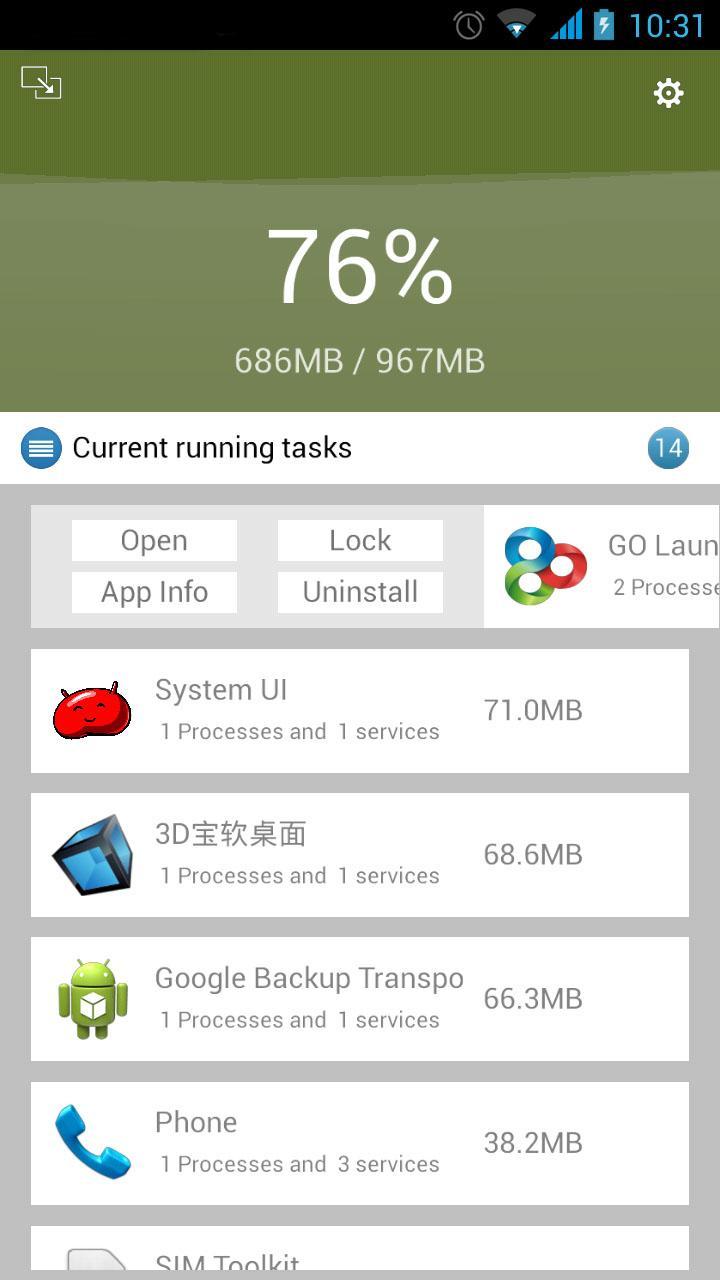Select the System UI task row
Screen dimensions: 720x1280
point(360,710)
